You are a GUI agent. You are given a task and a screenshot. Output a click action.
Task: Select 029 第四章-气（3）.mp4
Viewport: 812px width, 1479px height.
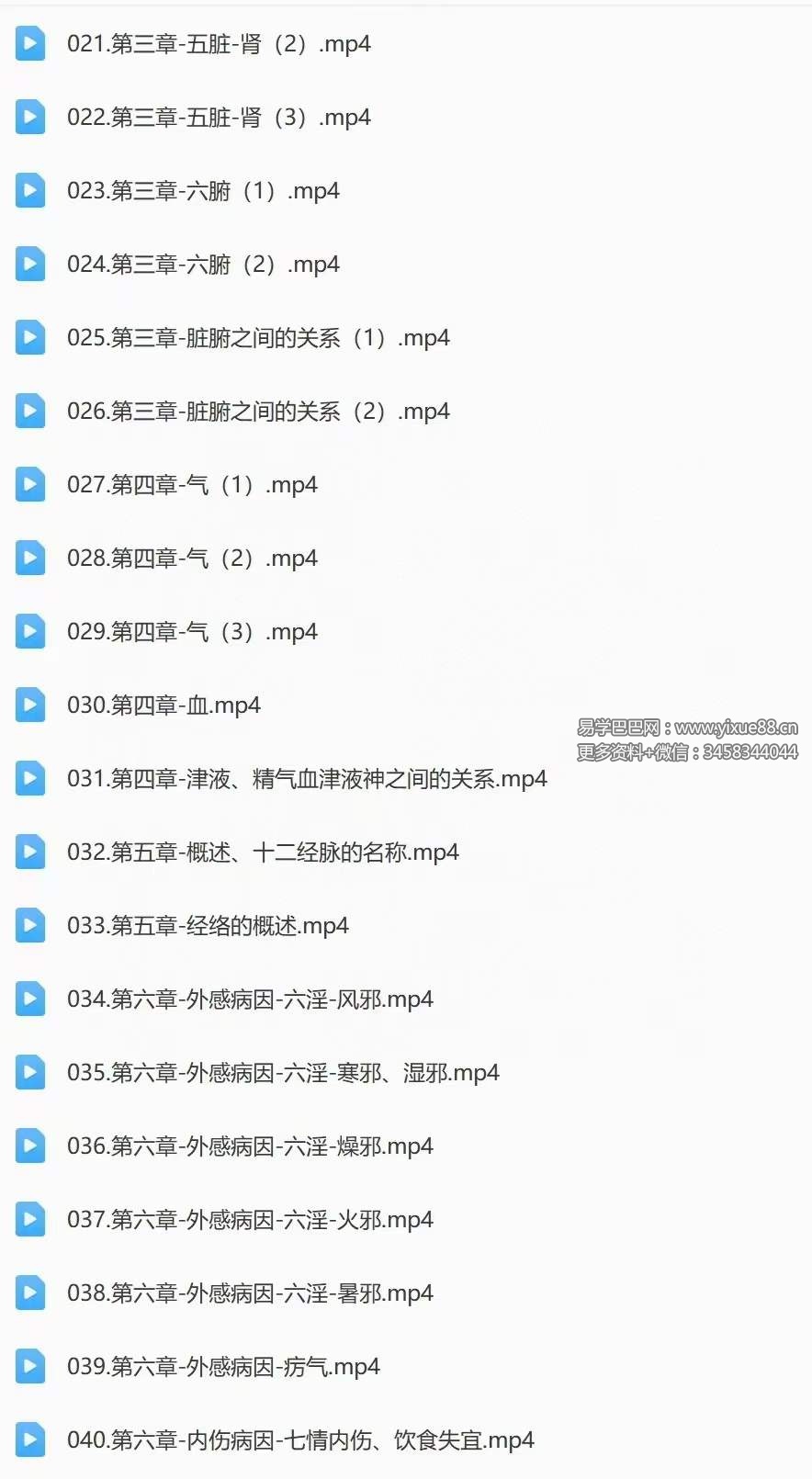pos(192,632)
